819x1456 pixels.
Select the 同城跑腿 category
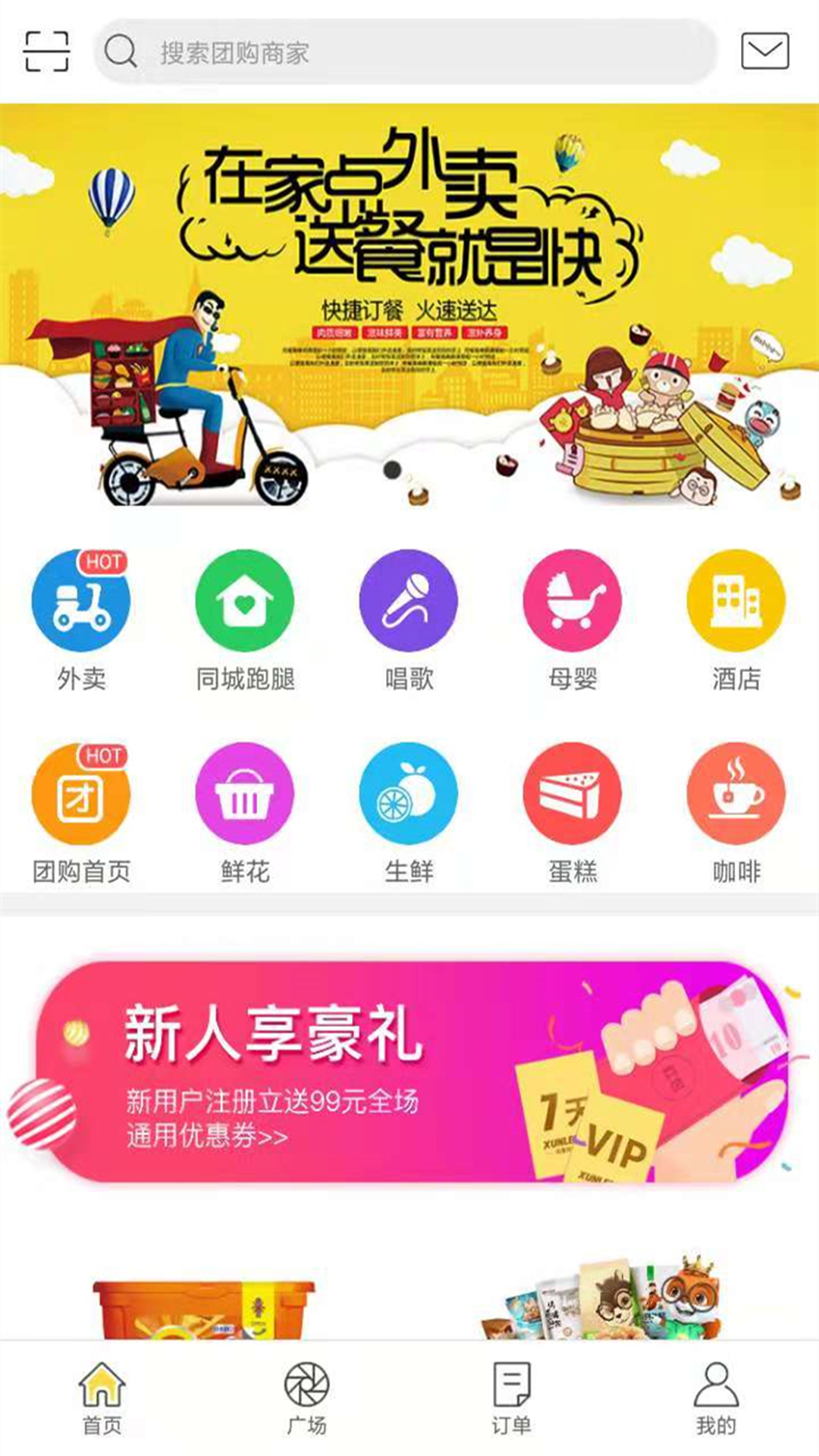coord(245,620)
